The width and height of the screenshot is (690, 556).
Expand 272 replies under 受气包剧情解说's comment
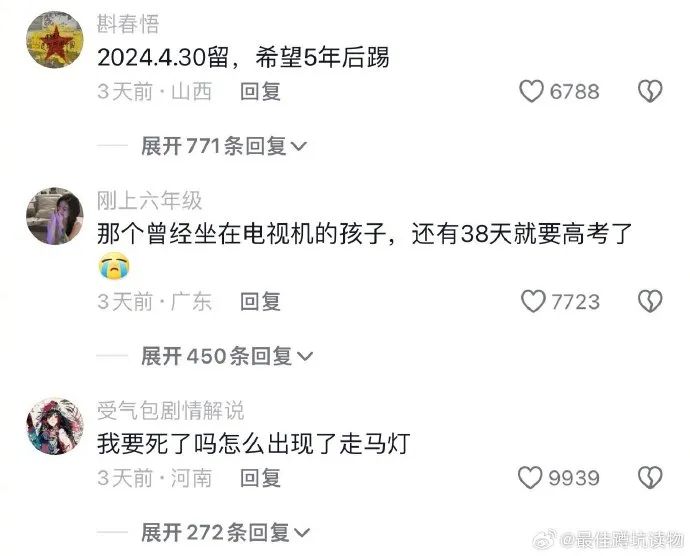click(224, 532)
